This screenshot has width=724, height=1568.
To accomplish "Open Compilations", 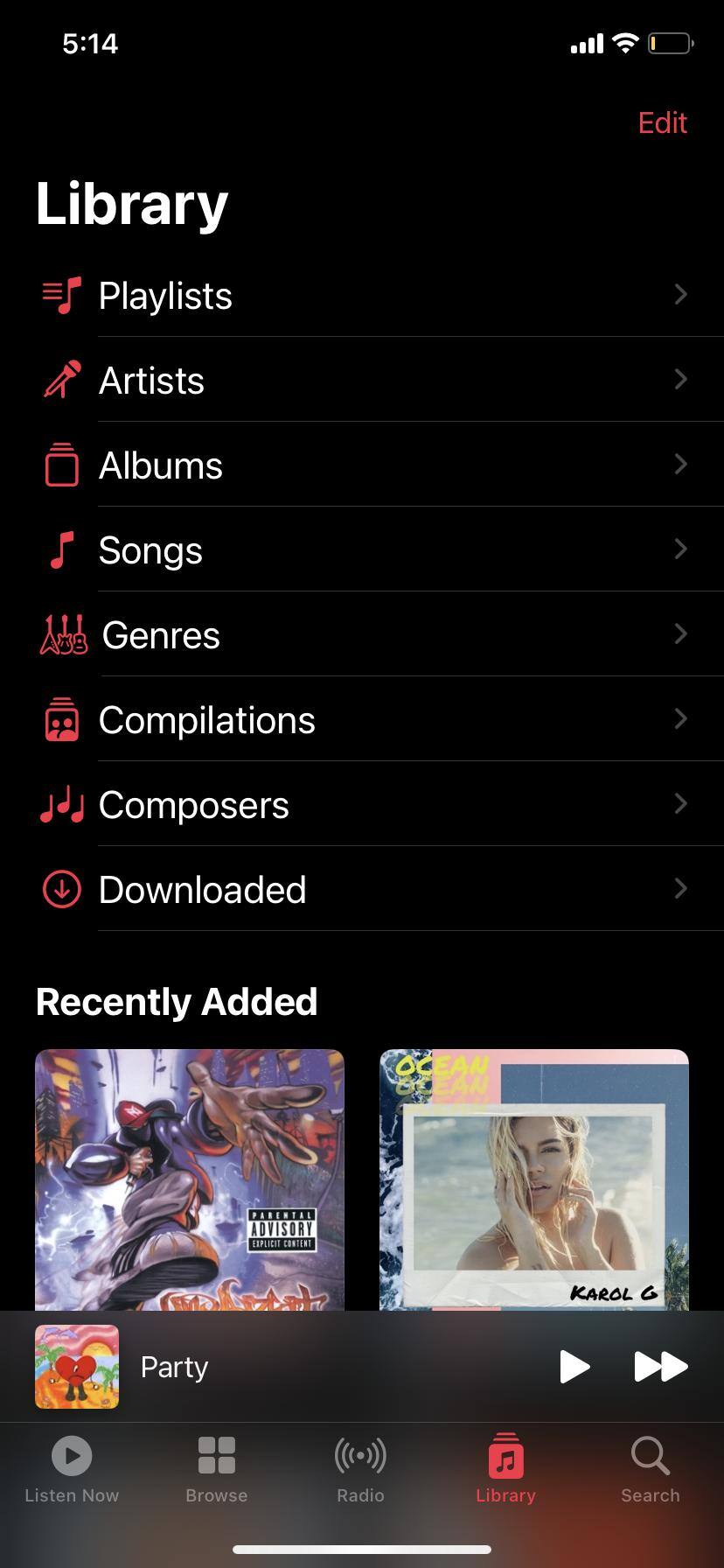I will pos(362,720).
